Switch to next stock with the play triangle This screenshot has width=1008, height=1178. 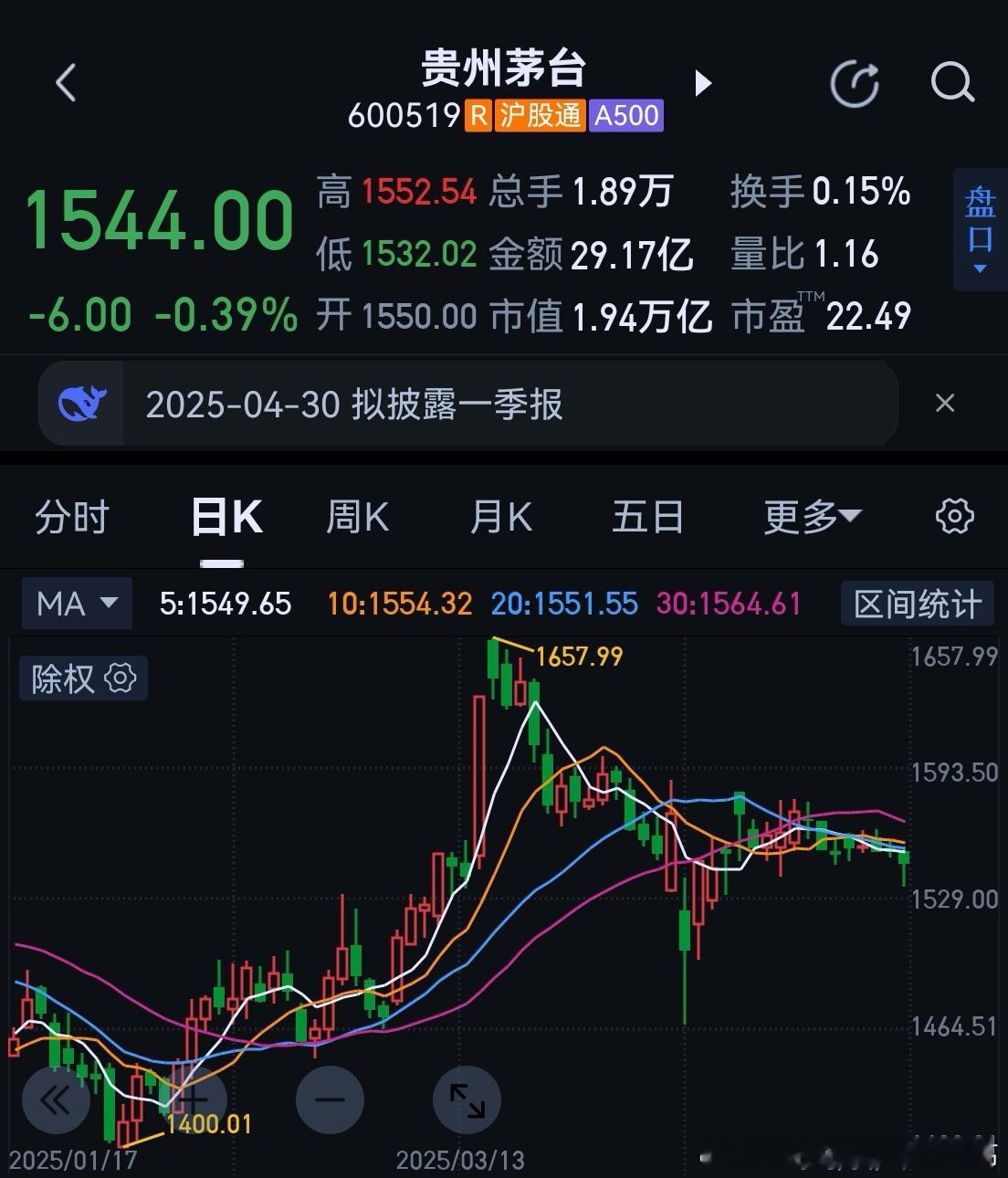click(703, 82)
